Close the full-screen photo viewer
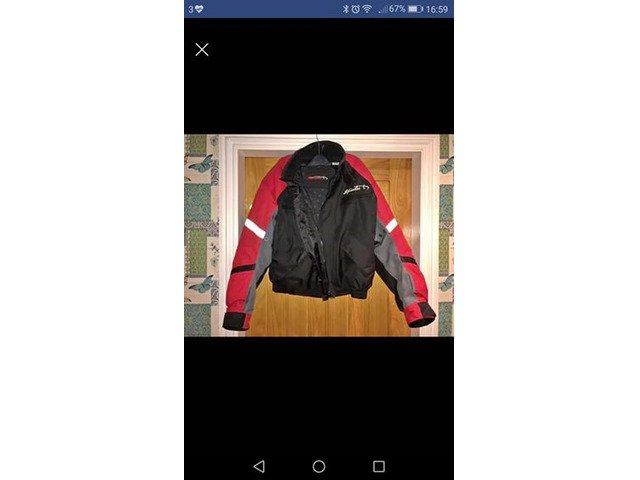This screenshot has width=640, height=480. [x=202, y=49]
